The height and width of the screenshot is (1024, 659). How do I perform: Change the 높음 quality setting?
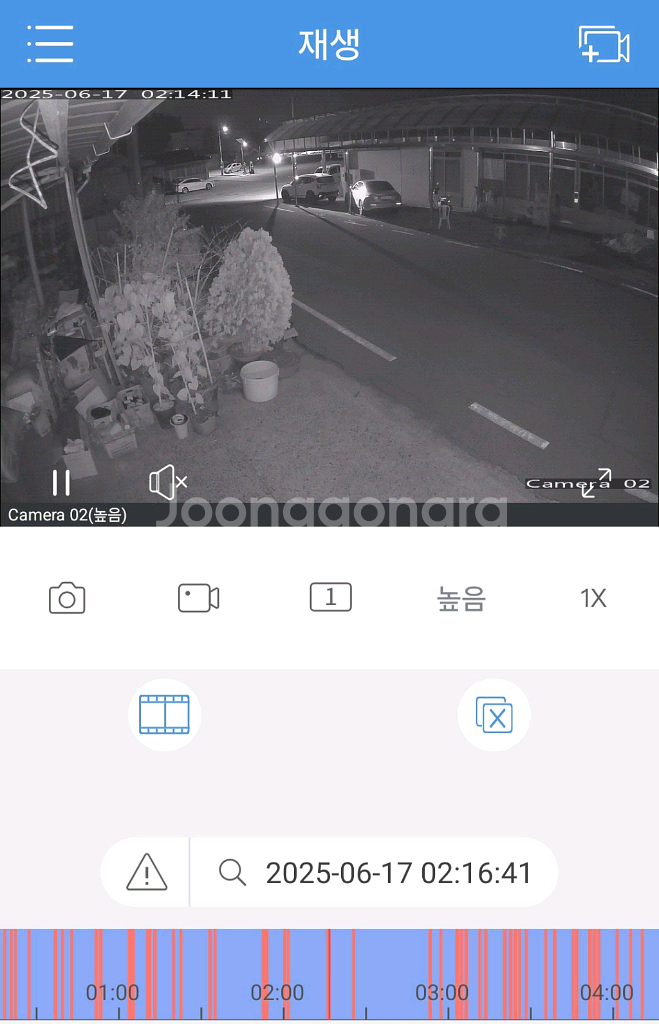[x=461, y=598]
